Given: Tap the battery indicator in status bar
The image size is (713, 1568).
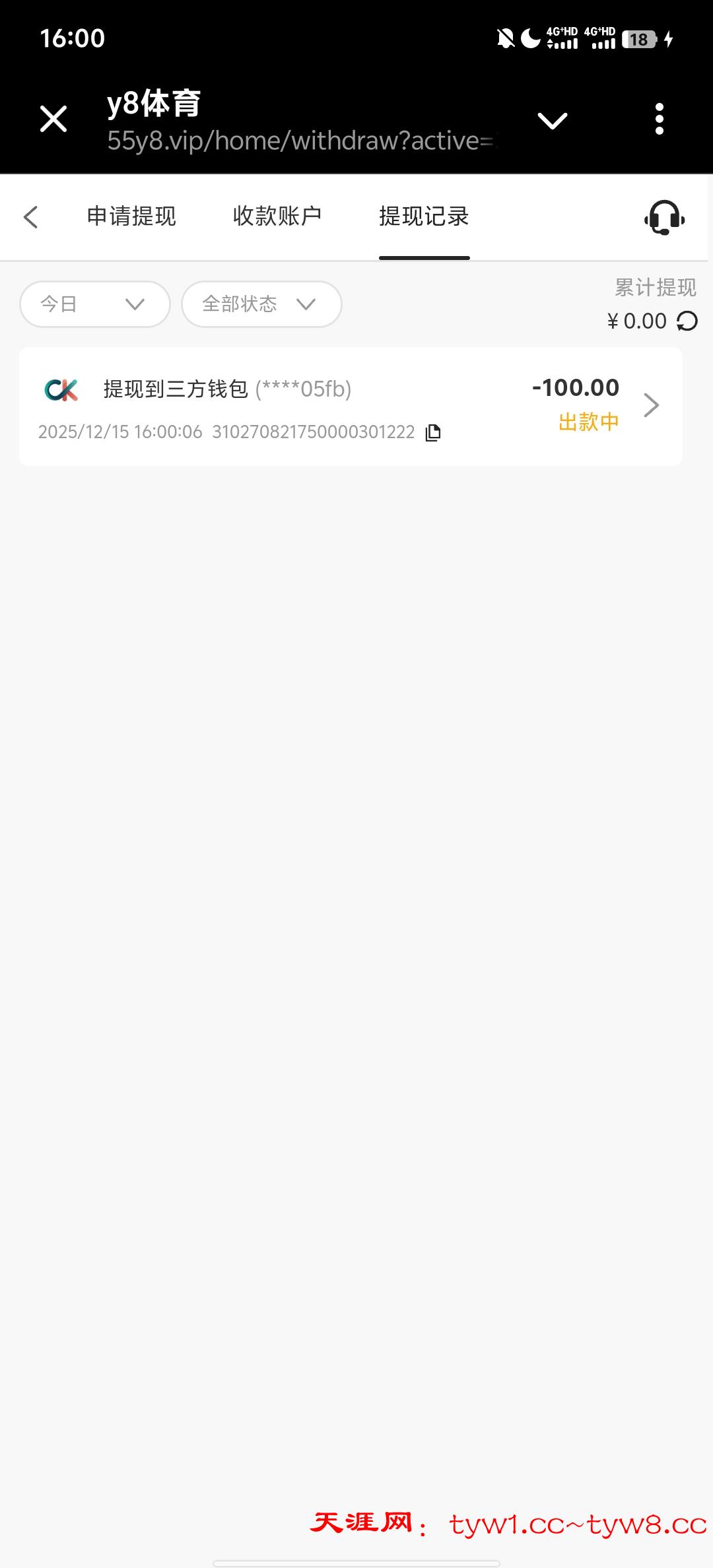Looking at the screenshot, I should pos(639,40).
